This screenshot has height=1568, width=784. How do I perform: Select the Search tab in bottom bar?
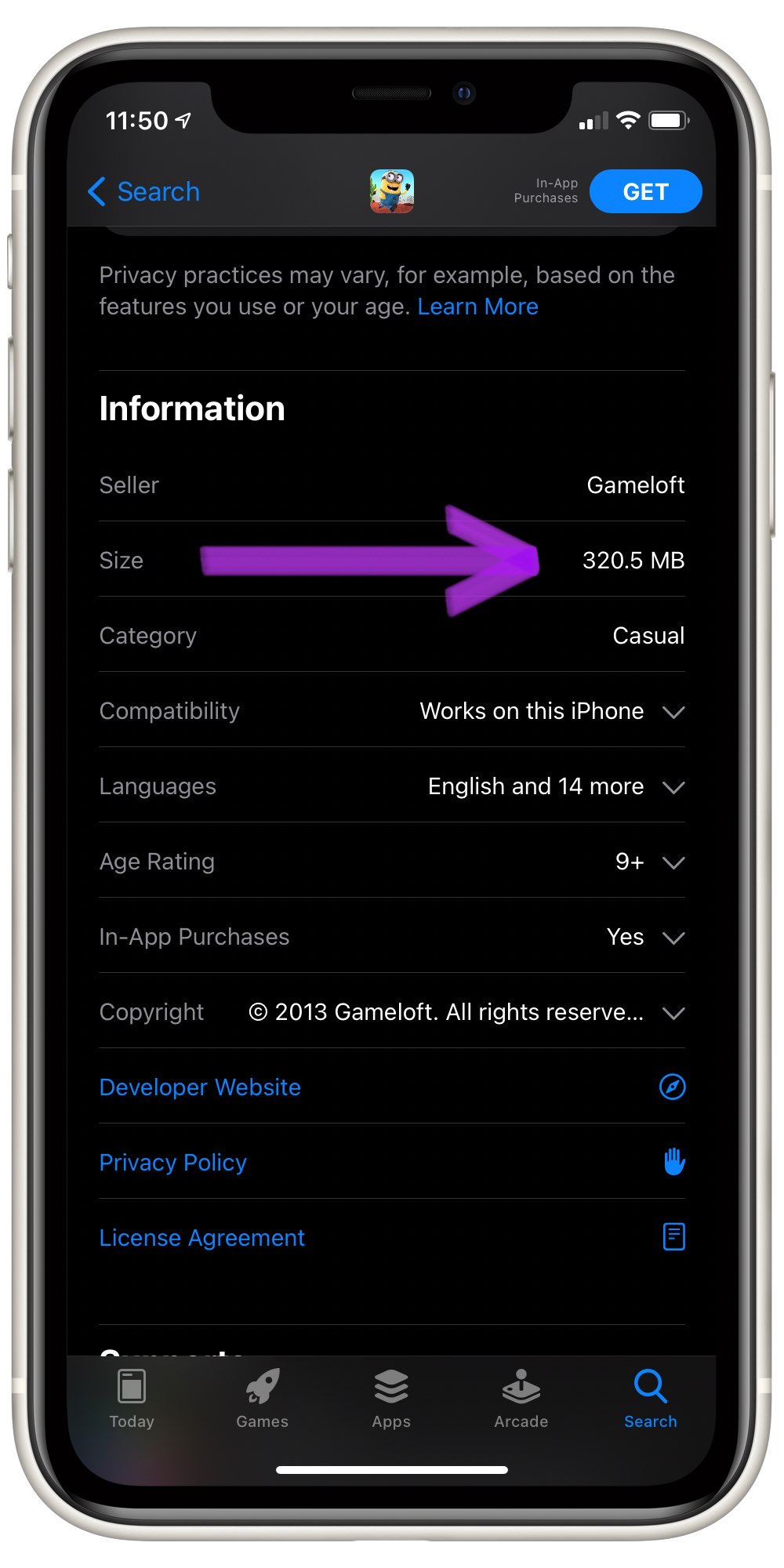click(x=650, y=1399)
